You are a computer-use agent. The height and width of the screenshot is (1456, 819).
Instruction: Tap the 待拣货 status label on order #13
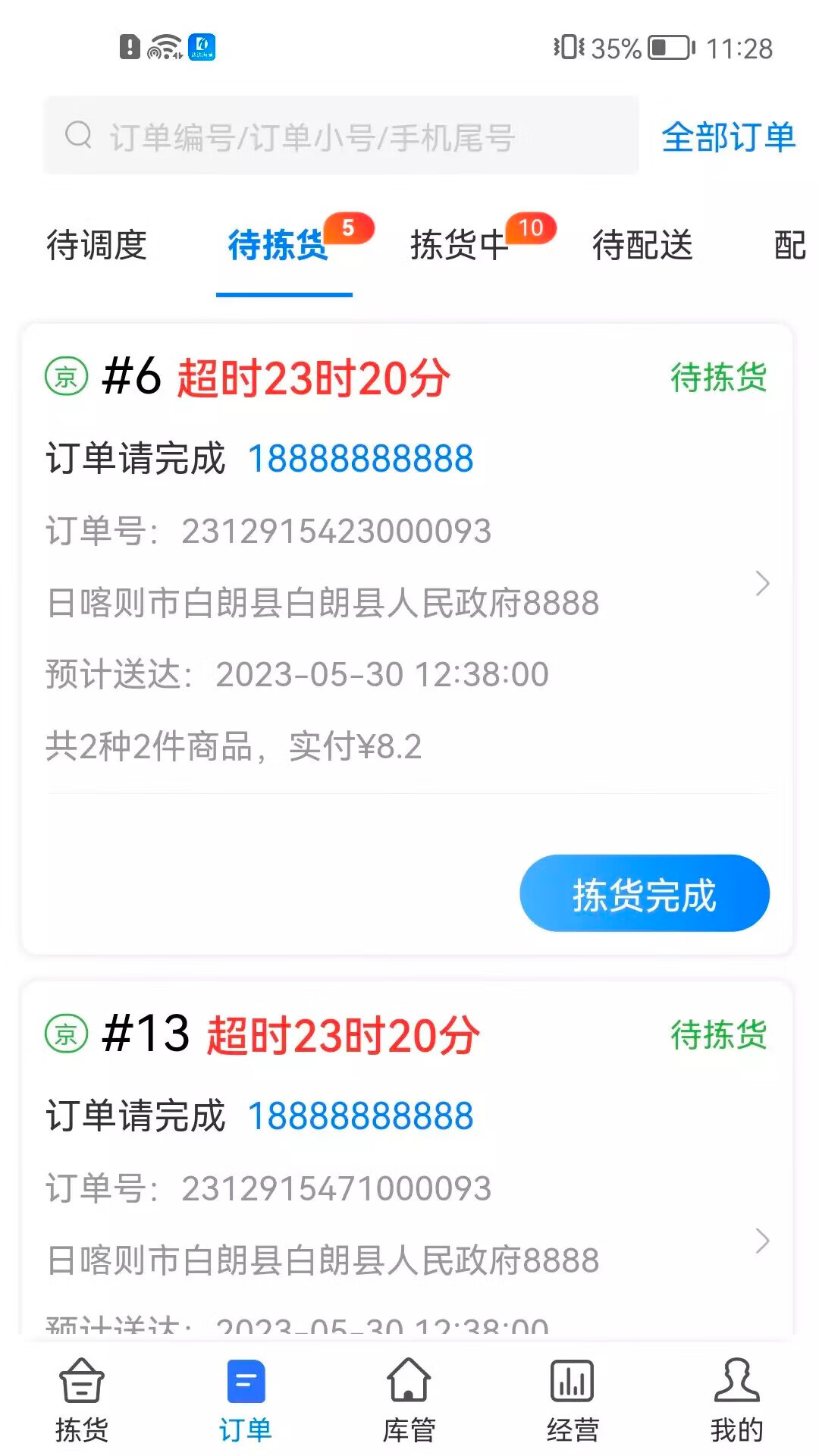[x=719, y=1034]
